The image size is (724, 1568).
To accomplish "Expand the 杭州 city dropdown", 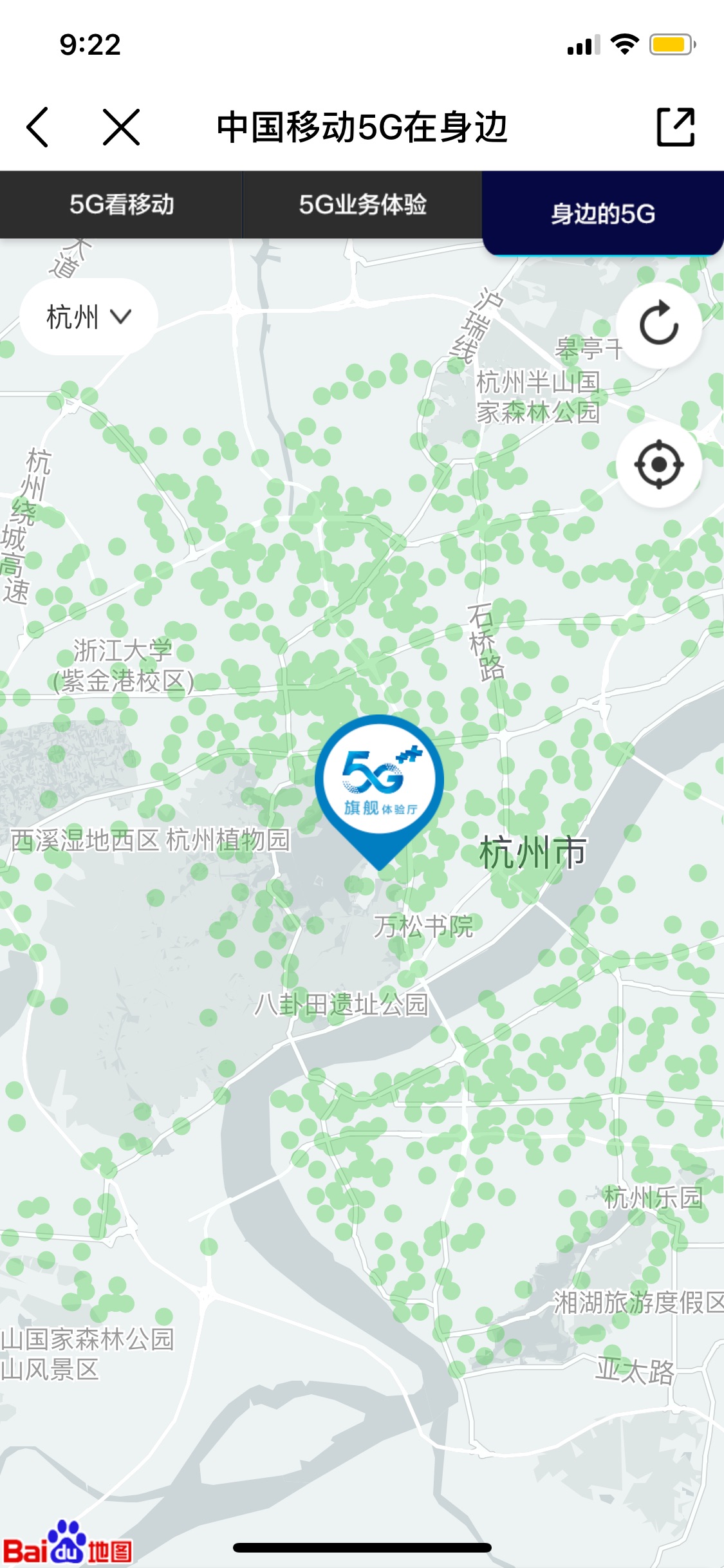I will [89, 317].
